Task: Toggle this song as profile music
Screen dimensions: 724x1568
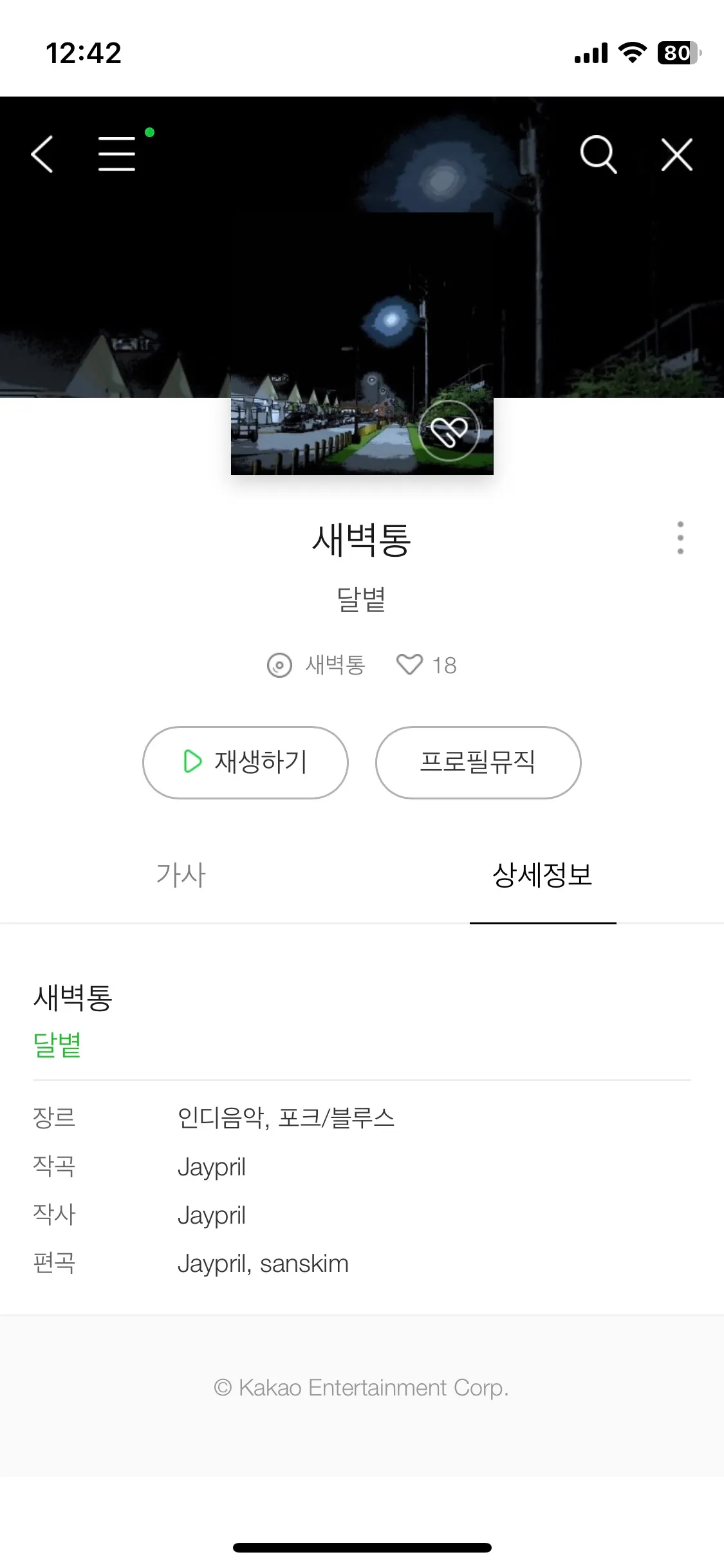Action: click(478, 763)
